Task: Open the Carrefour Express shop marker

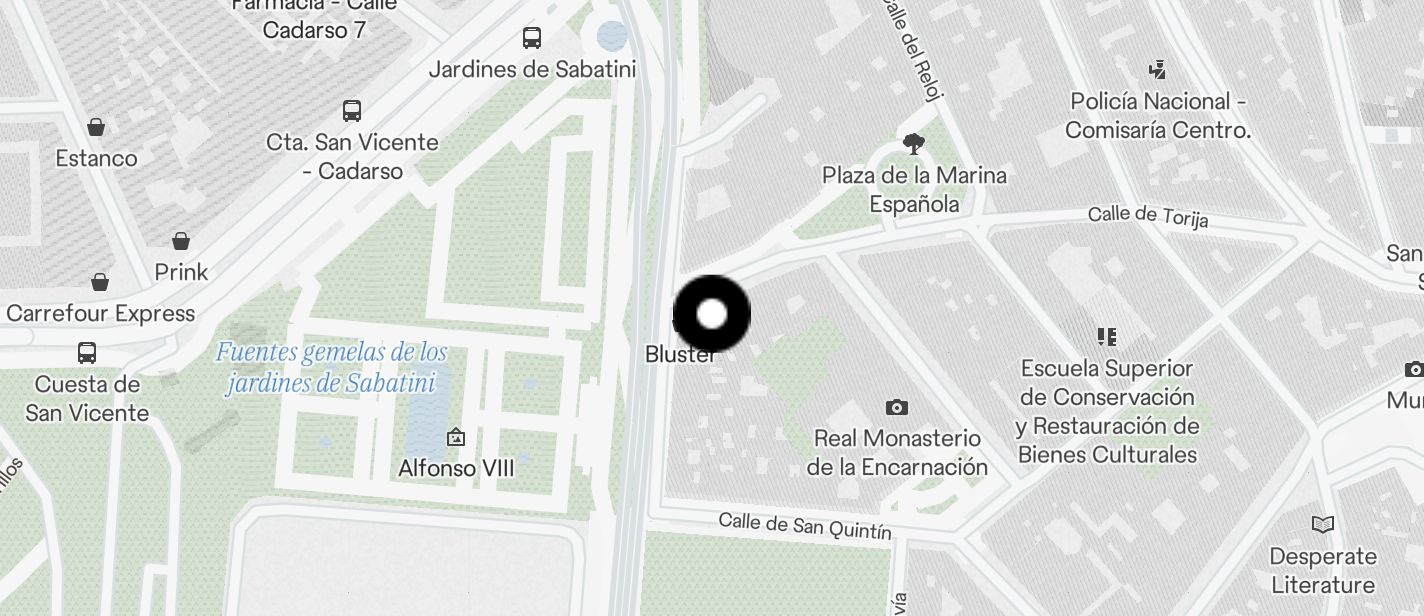Action: (x=100, y=283)
